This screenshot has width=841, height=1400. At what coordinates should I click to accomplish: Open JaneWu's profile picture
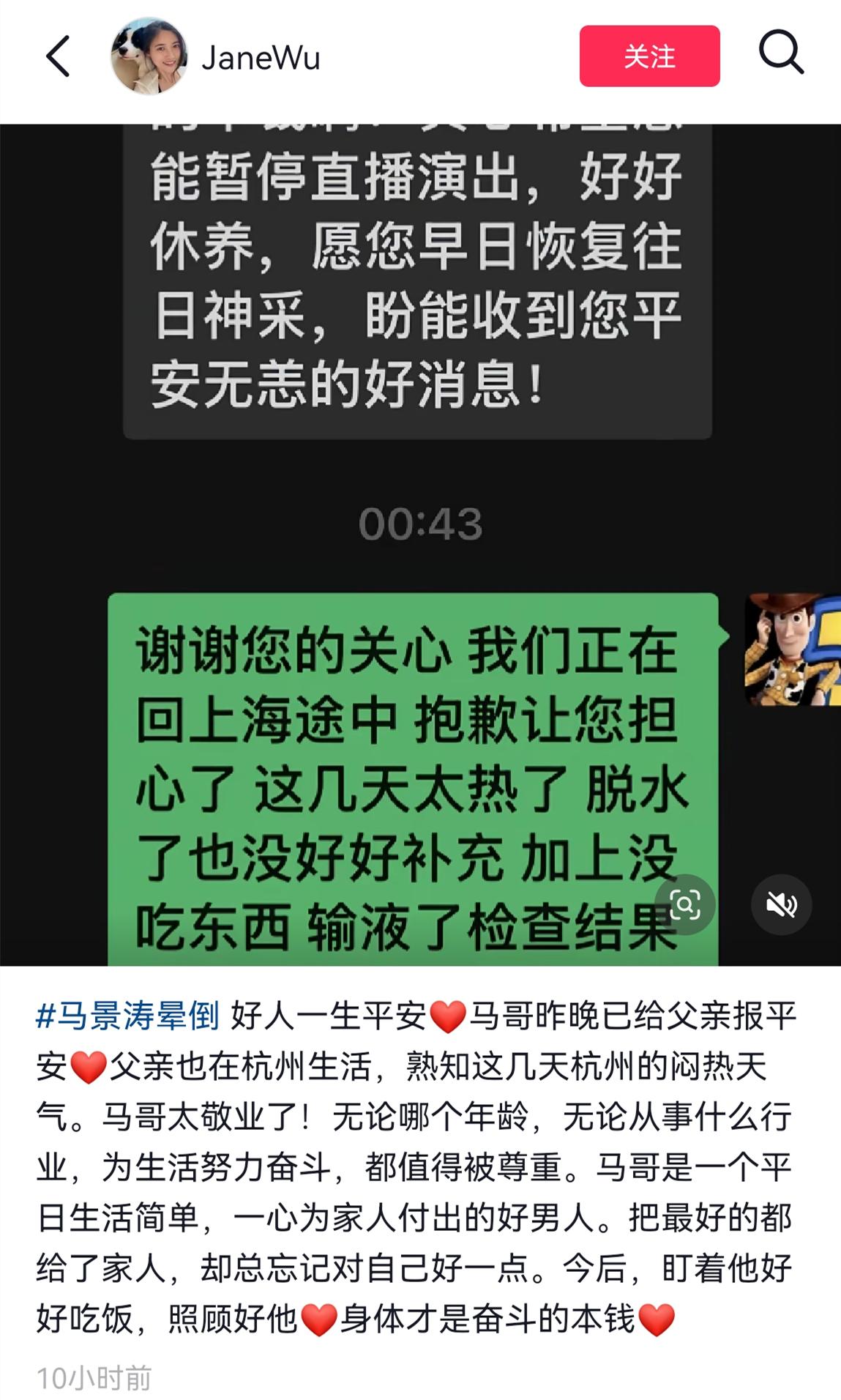tap(149, 56)
